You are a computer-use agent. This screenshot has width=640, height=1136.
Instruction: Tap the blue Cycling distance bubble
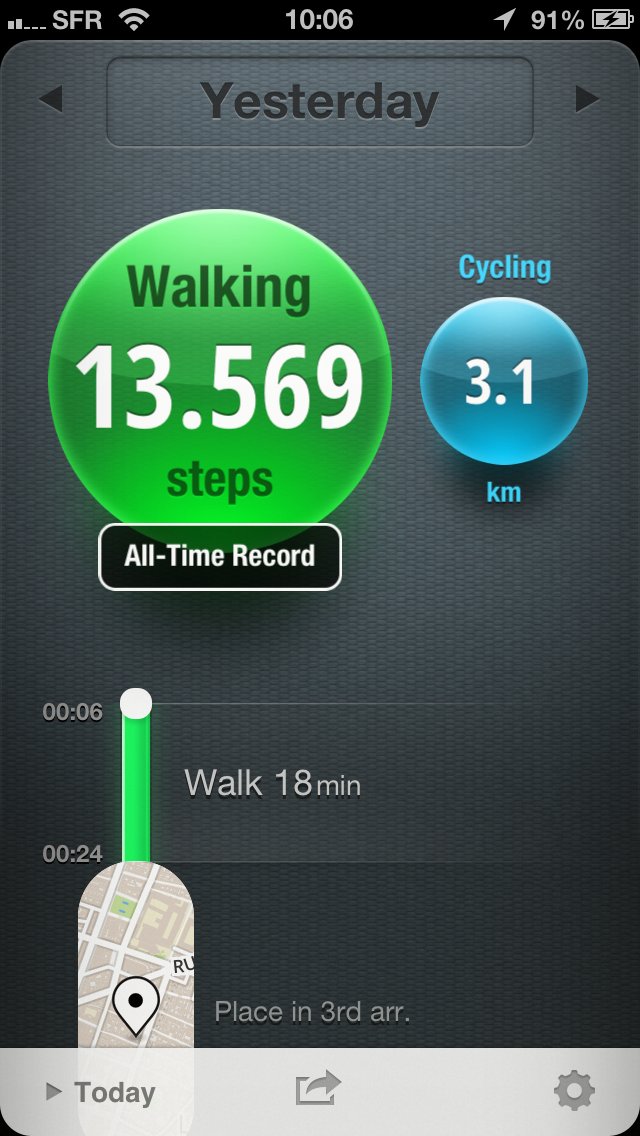(x=503, y=381)
